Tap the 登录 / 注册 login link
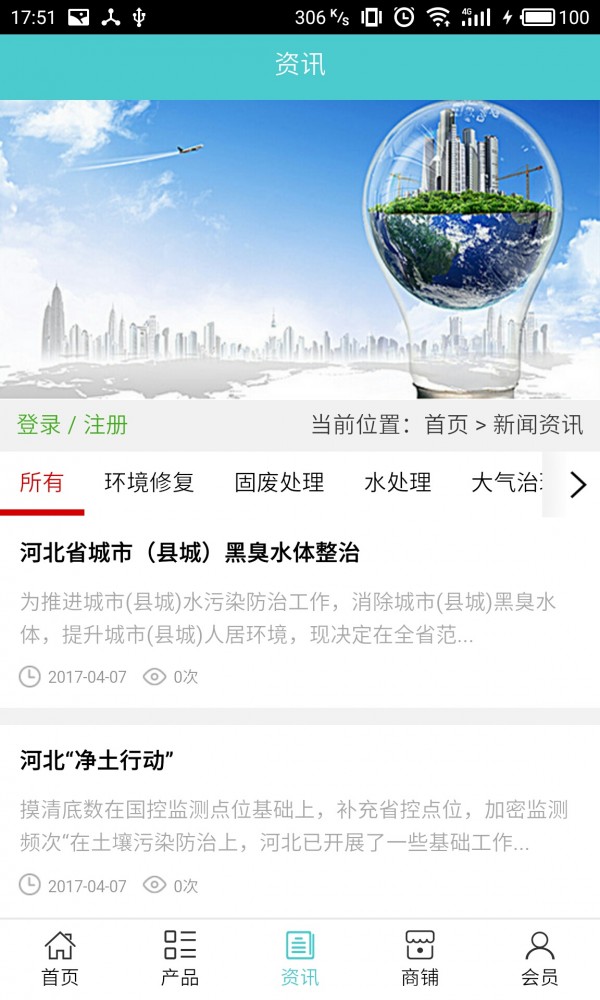Image resolution: width=600 pixels, height=1000 pixels. point(72,424)
